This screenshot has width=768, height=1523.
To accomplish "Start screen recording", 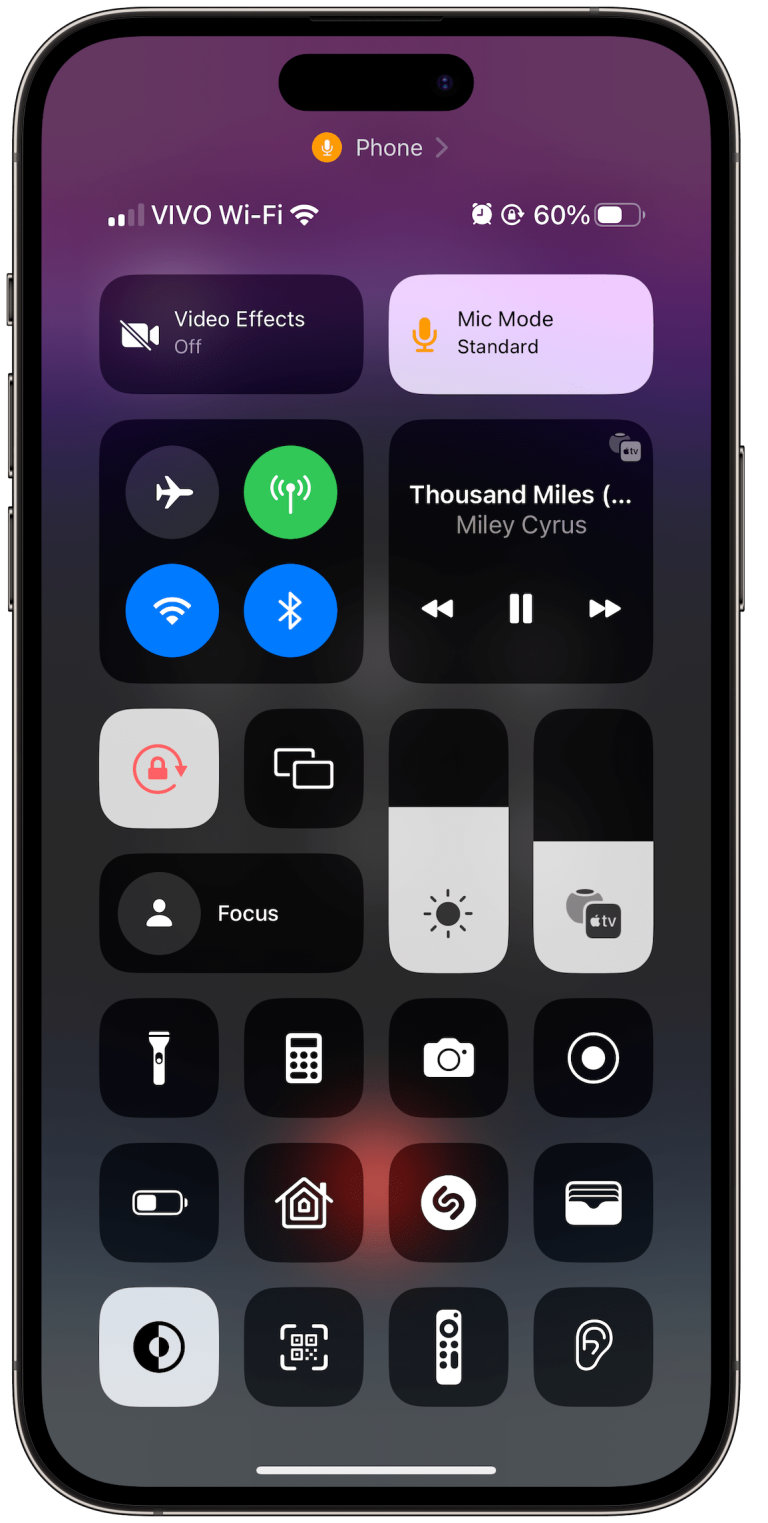I will [x=593, y=1058].
